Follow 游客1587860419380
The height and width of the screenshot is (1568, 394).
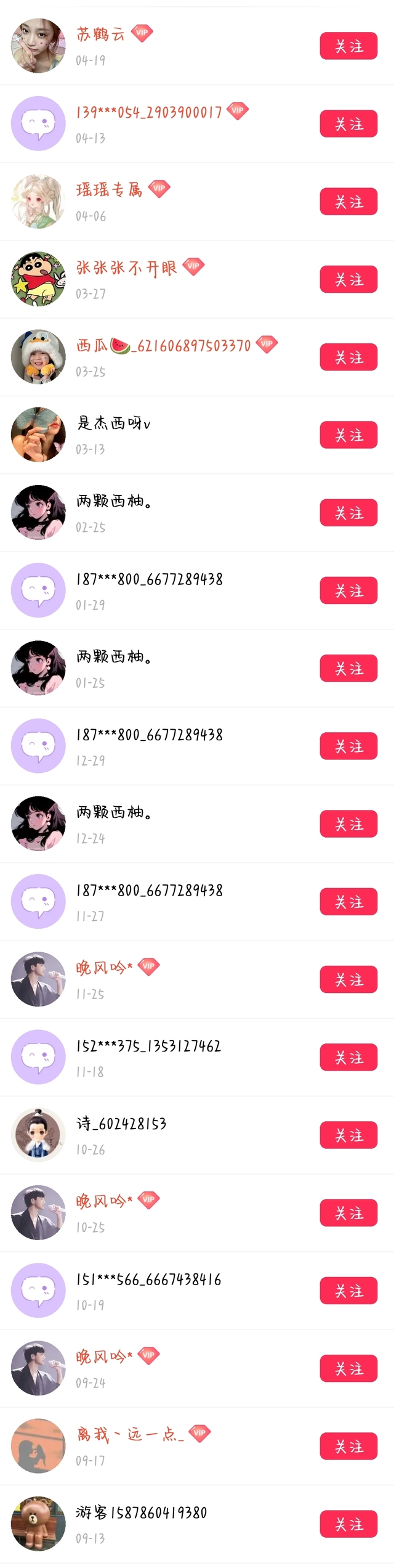click(348, 1524)
